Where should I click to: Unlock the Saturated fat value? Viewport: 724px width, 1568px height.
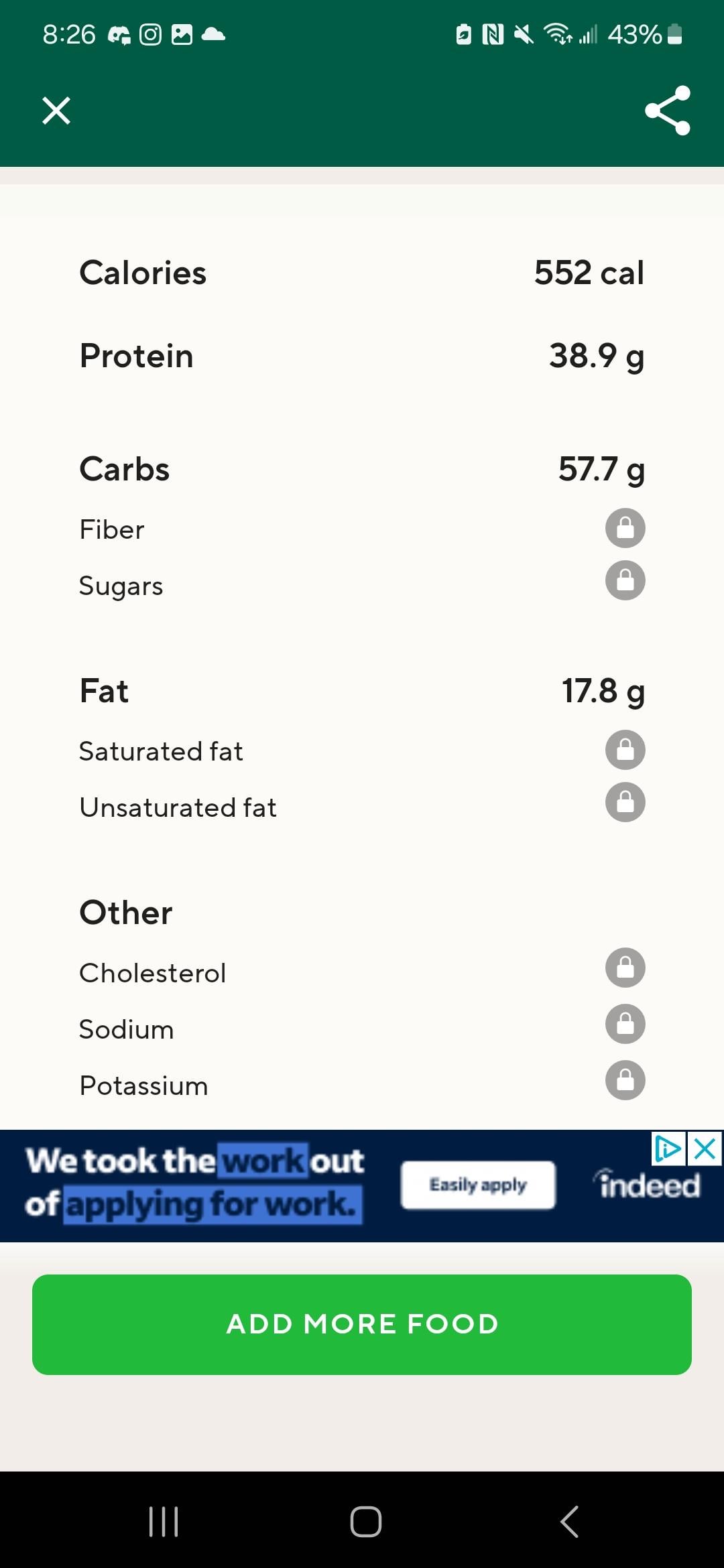[625, 750]
